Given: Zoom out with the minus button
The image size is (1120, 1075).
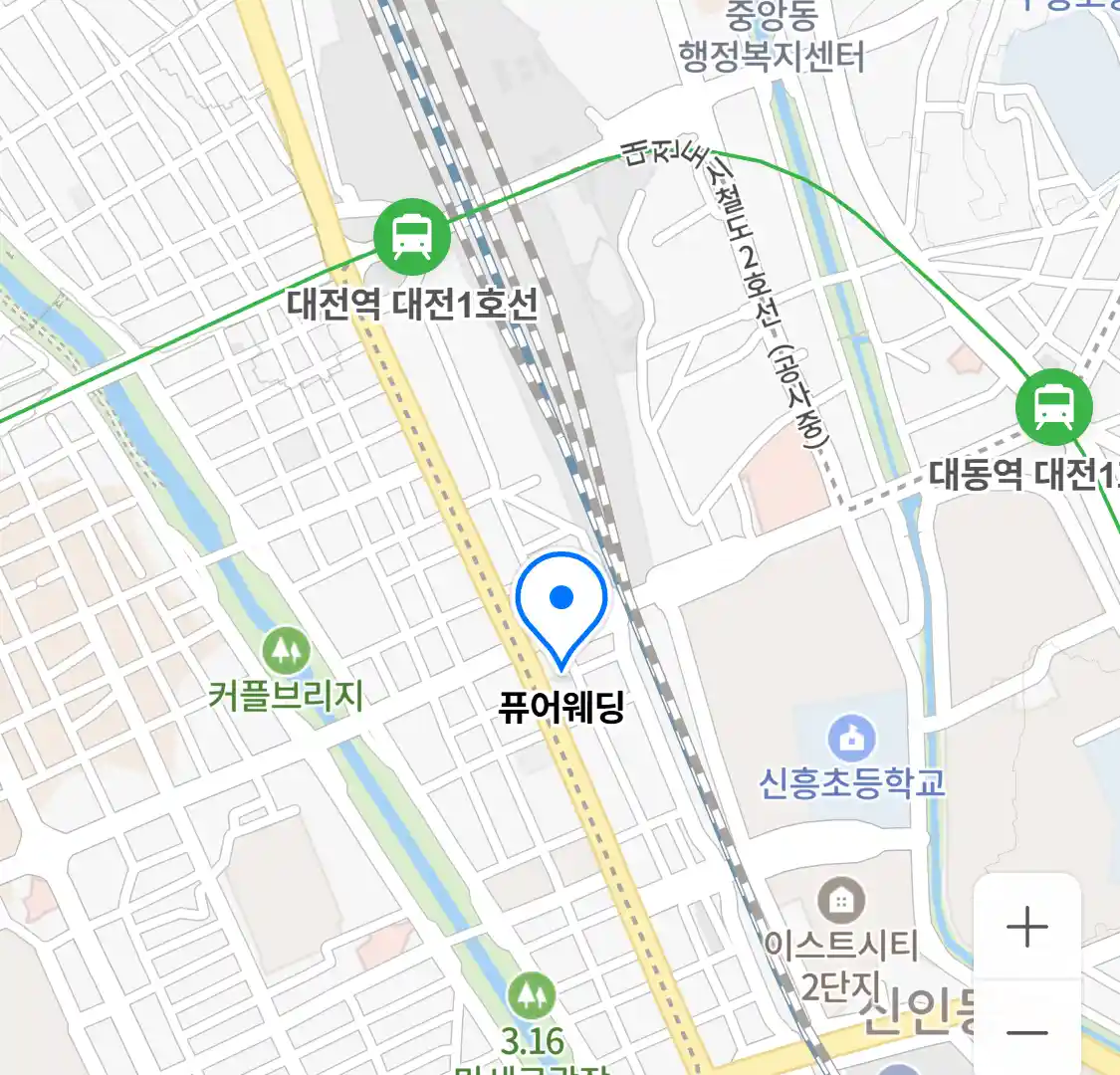Looking at the screenshot, I should [1026, 1032].
